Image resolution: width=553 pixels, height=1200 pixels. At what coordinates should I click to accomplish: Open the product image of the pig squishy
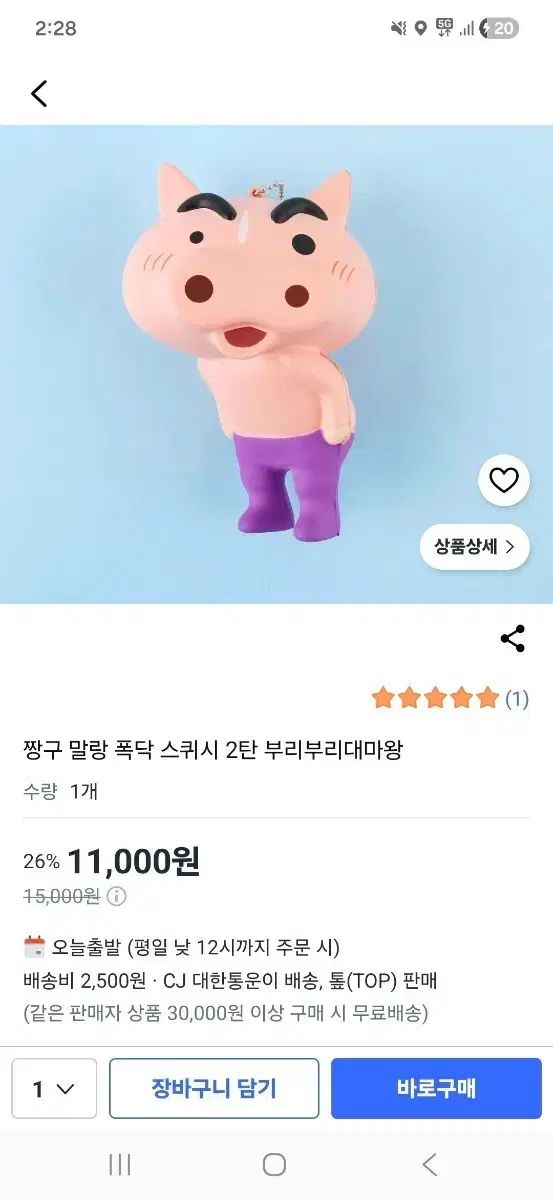tap(276, 364)
